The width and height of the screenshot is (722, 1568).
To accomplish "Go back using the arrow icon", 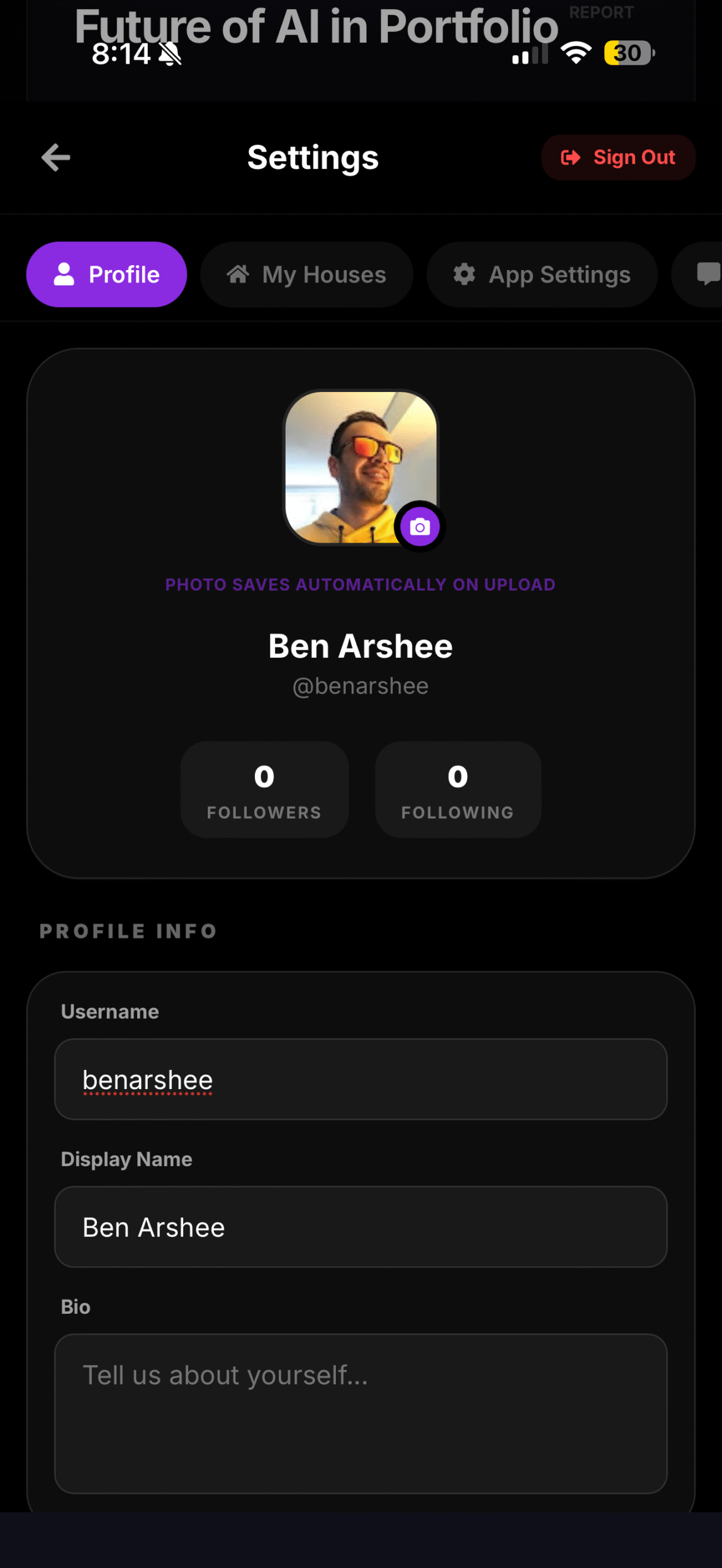I will (x=56, y=157).
